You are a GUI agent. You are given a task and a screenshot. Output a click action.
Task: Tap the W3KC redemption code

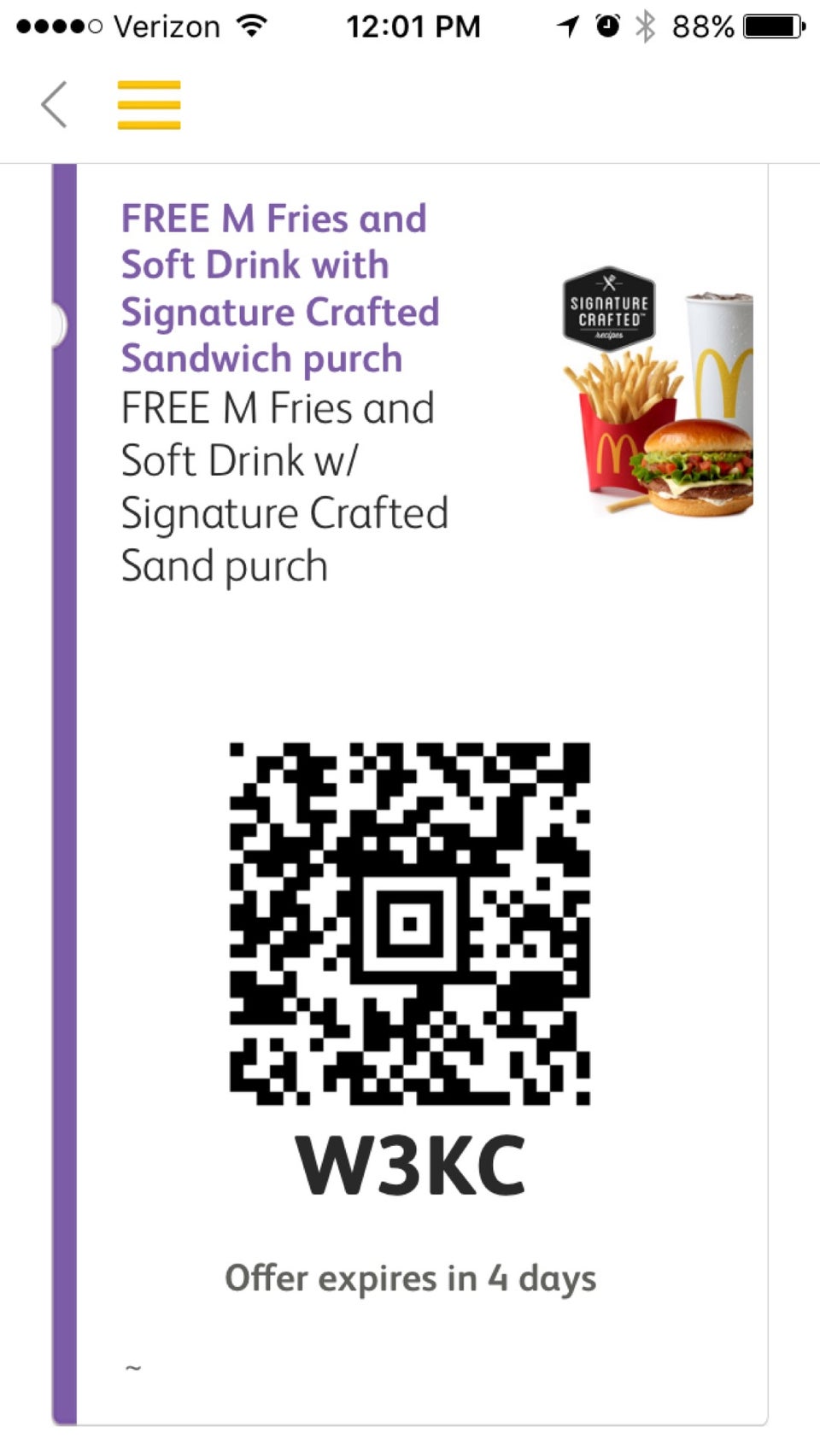click(409, 1166)
